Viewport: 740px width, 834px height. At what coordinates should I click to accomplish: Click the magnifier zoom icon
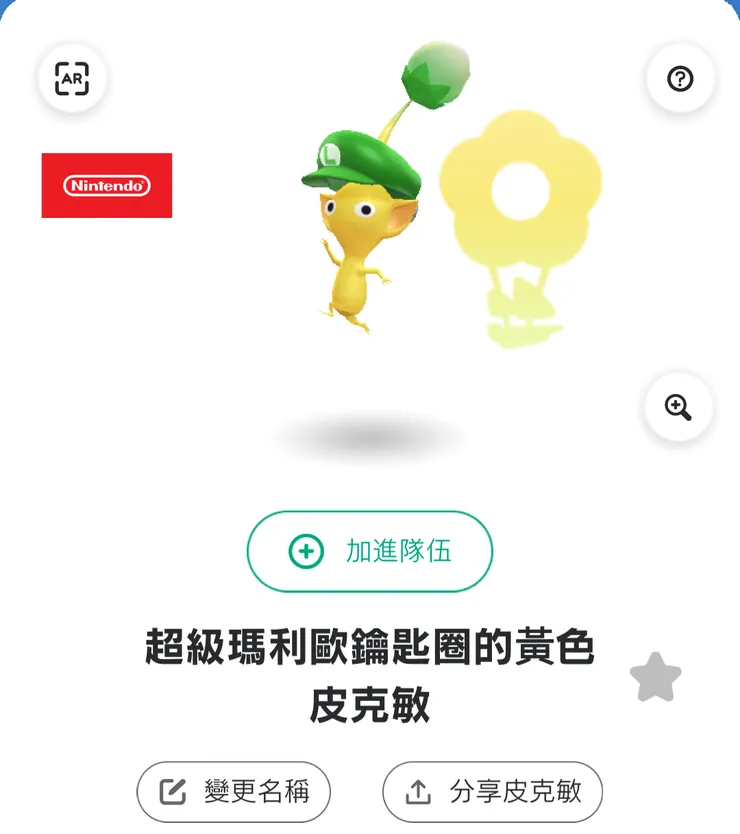coord(679,409)
